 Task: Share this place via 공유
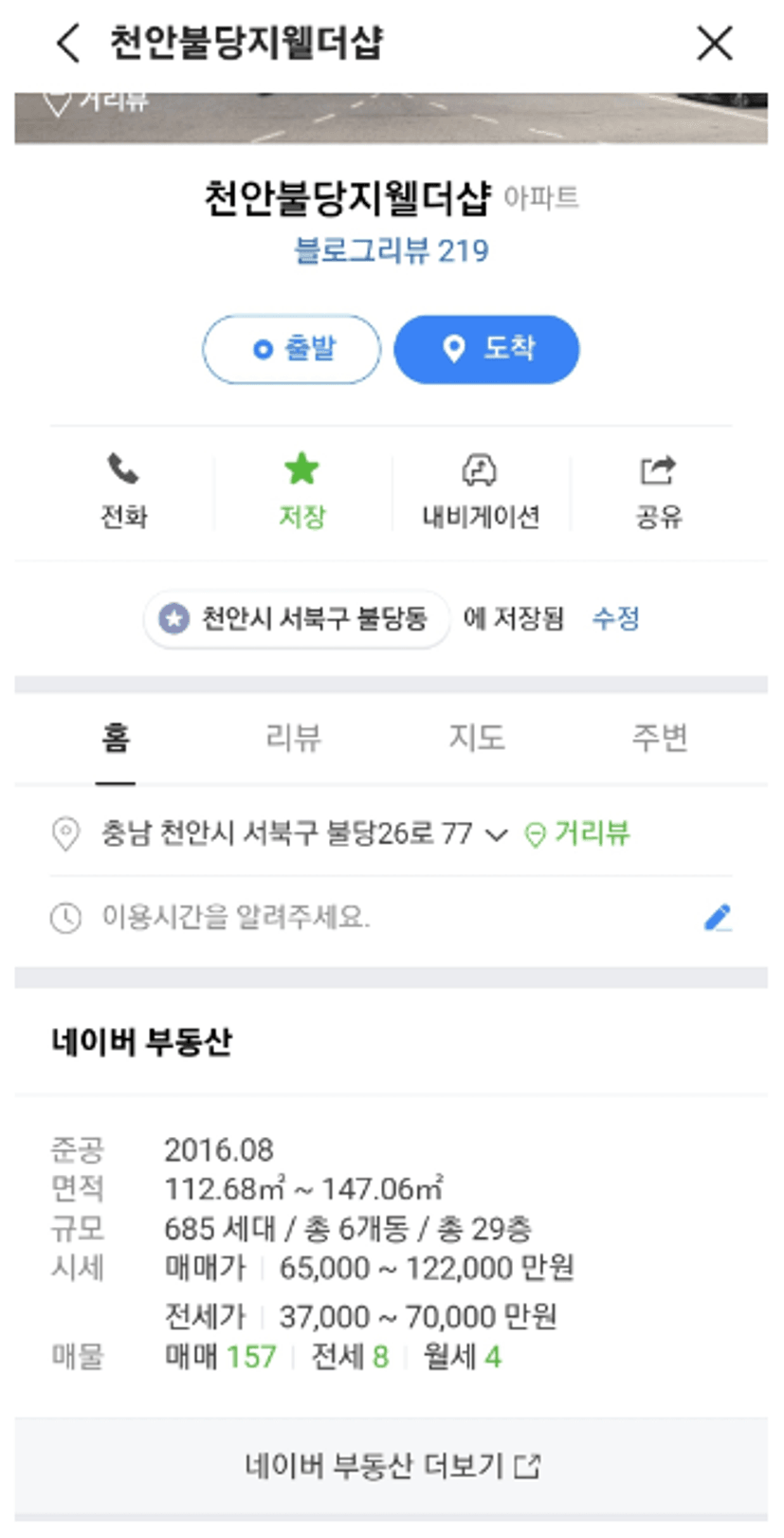tap(659, 491)
